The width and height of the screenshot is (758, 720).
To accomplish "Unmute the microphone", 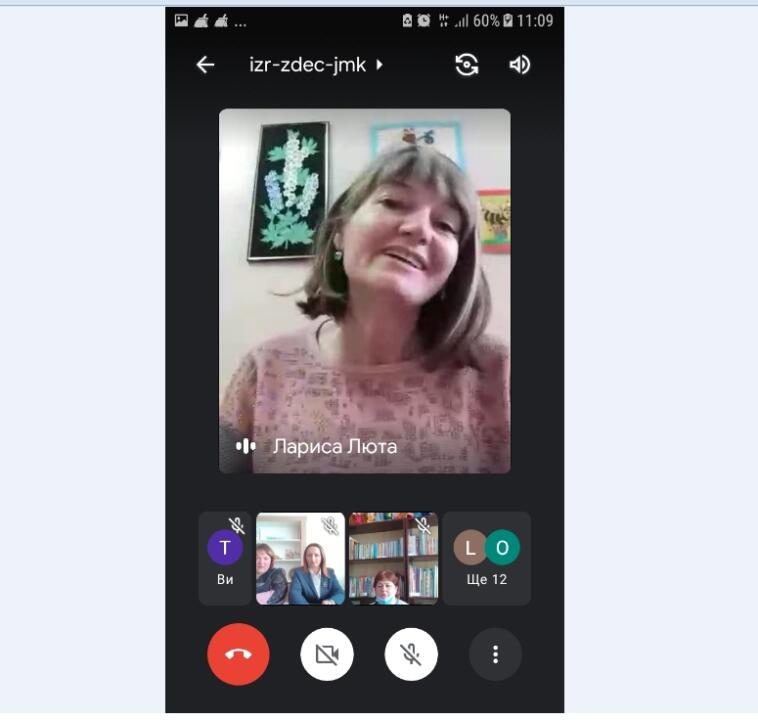I will 411,654.
